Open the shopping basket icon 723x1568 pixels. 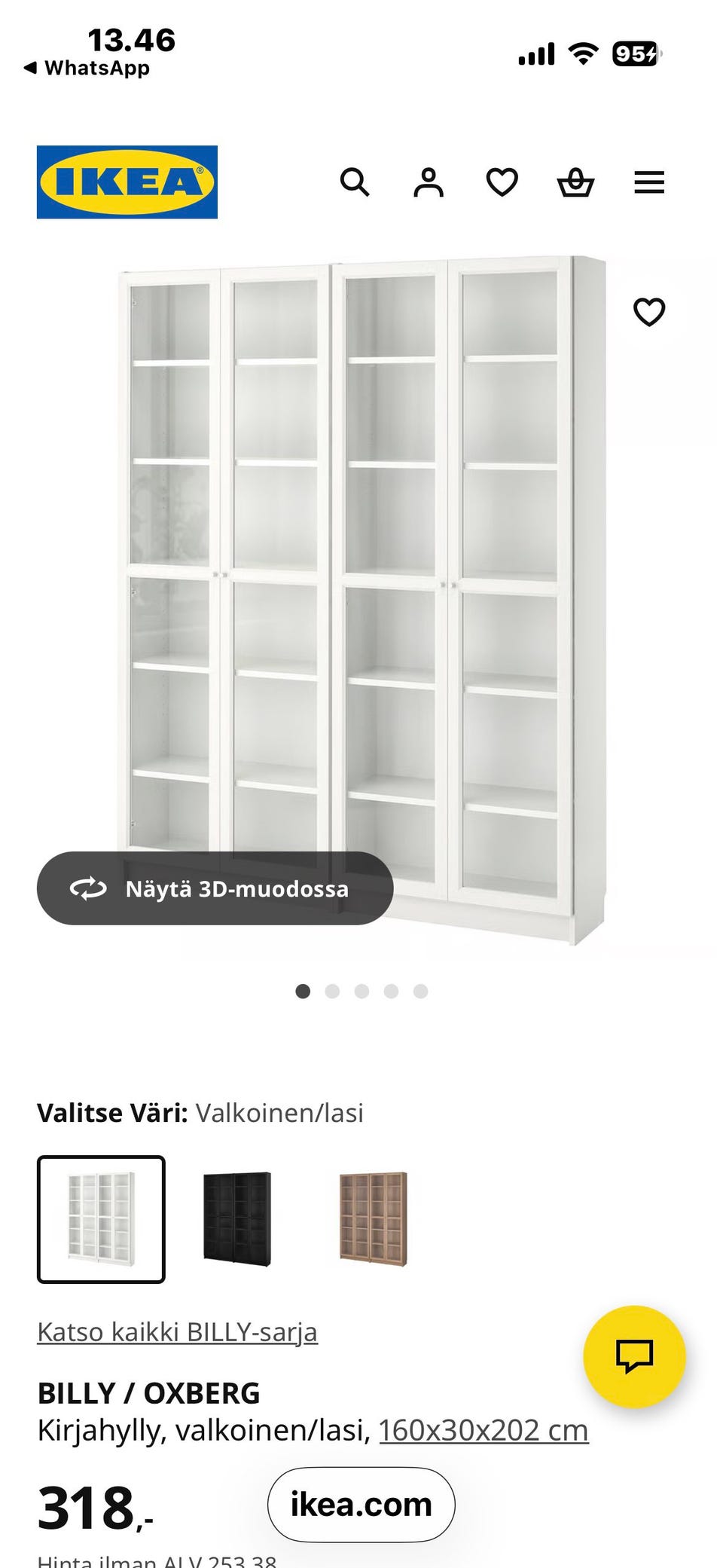pos(575,182)
